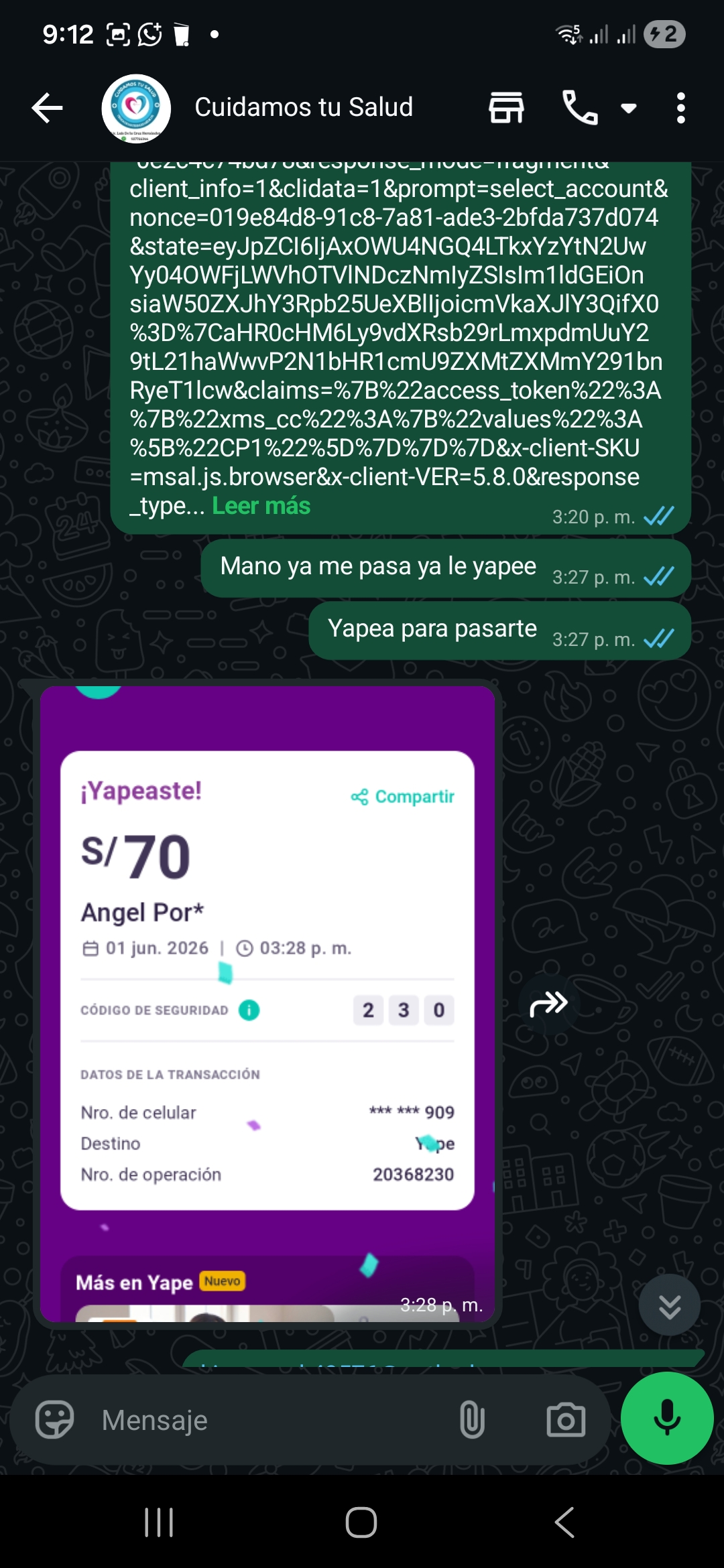This screenshot has height=1568, width=724.
Task: Open the camera from the message bar
Action: coord(566,1419)
